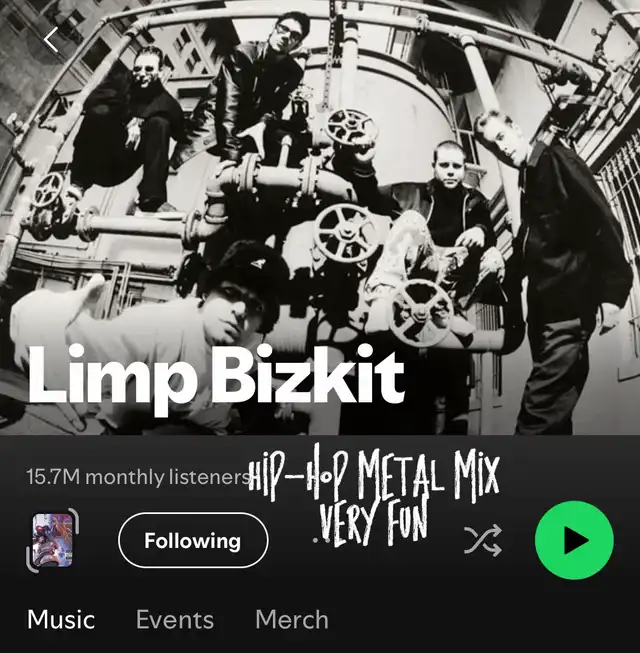
Task: Play Limp Bizkit with the green play button
Action: click(574, 541)
